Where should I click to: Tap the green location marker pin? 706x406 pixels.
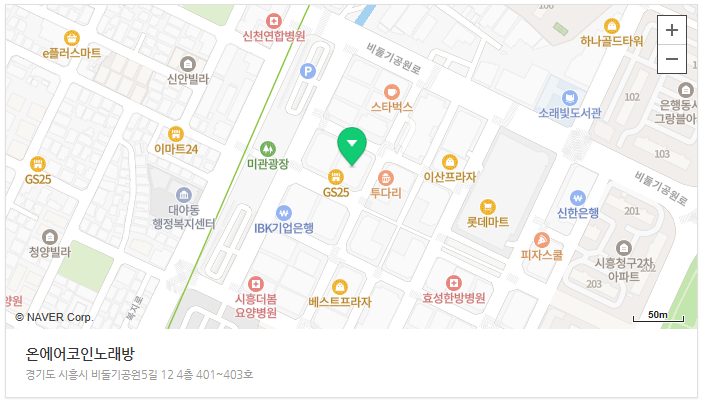[352, 146]
